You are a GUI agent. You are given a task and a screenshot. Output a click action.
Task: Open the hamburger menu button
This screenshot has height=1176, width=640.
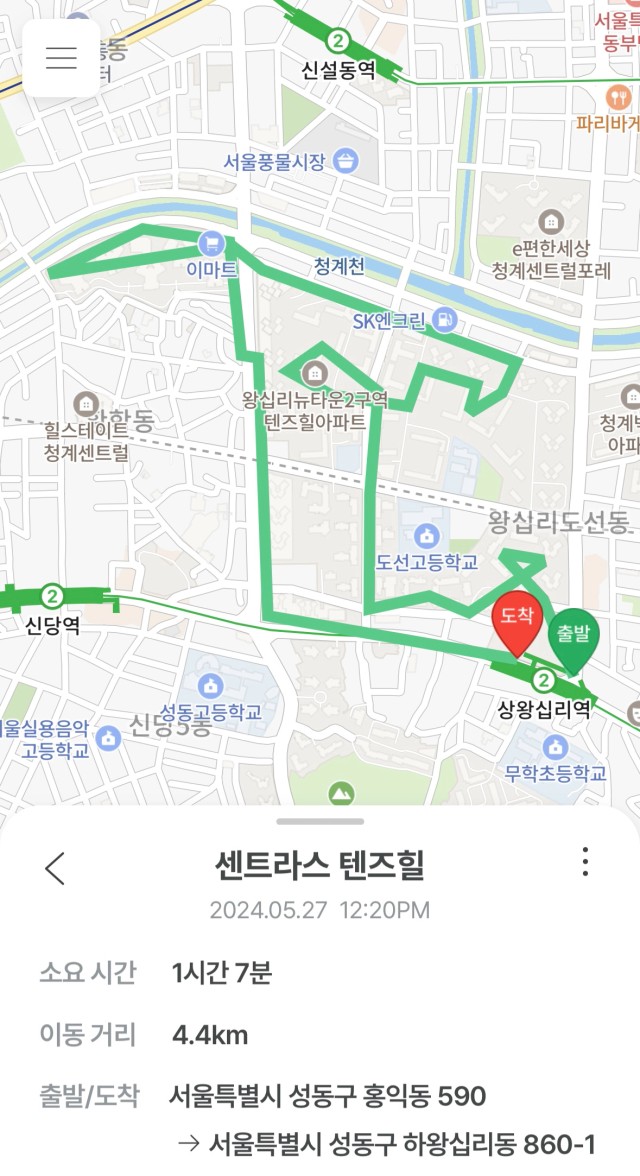click(x=61, y=58)
